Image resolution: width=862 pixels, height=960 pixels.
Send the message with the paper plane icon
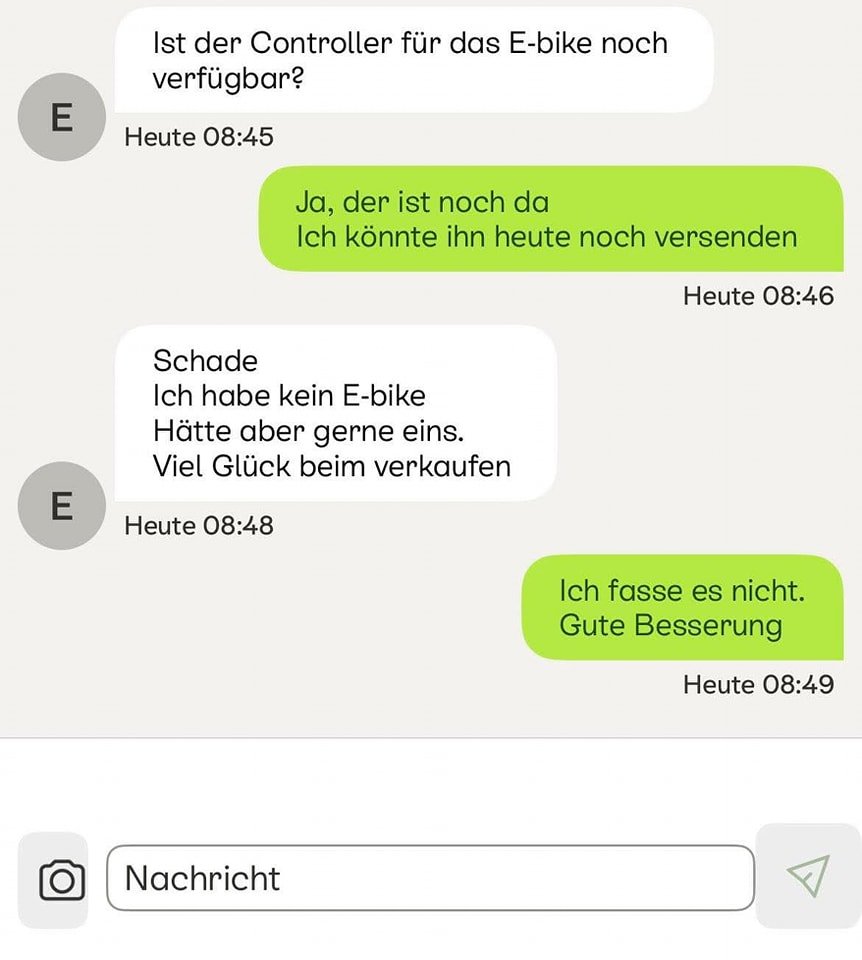(x=807, y=876)
